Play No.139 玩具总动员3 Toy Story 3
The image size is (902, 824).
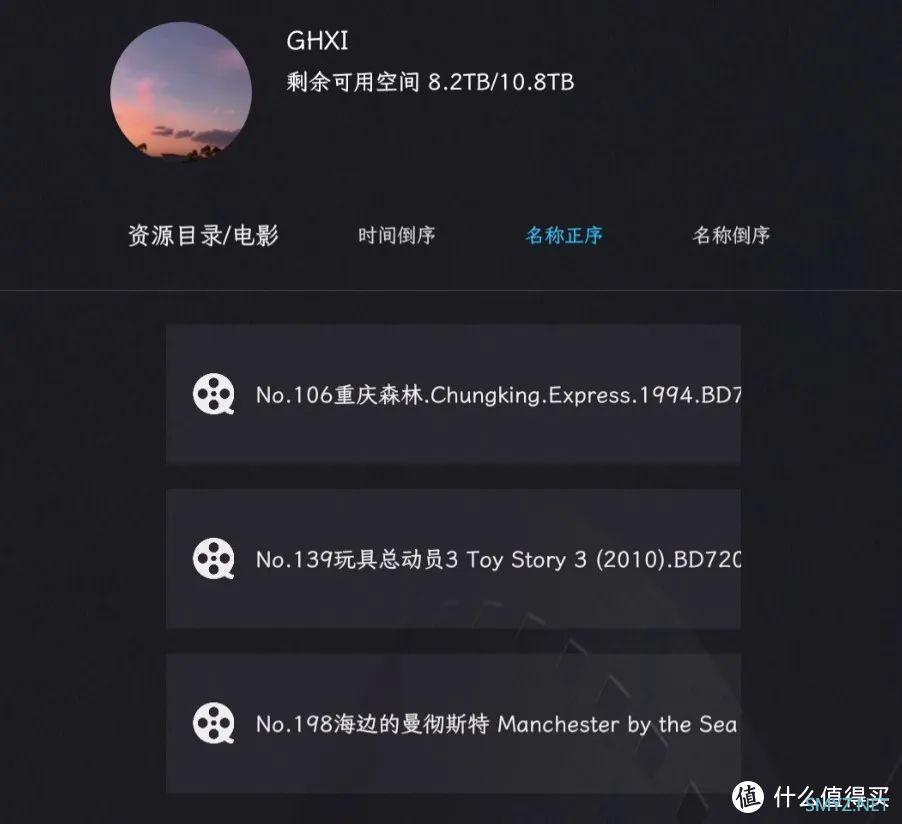tap(453, 559)
